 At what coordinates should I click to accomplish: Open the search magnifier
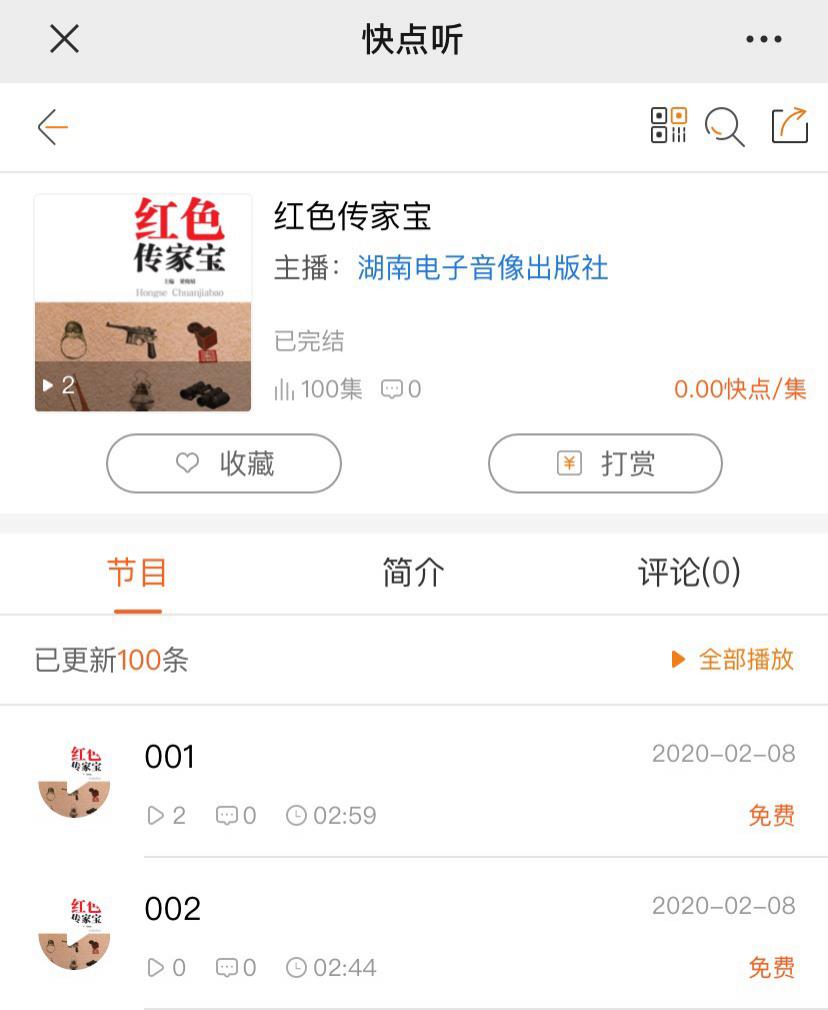[725, 127]
